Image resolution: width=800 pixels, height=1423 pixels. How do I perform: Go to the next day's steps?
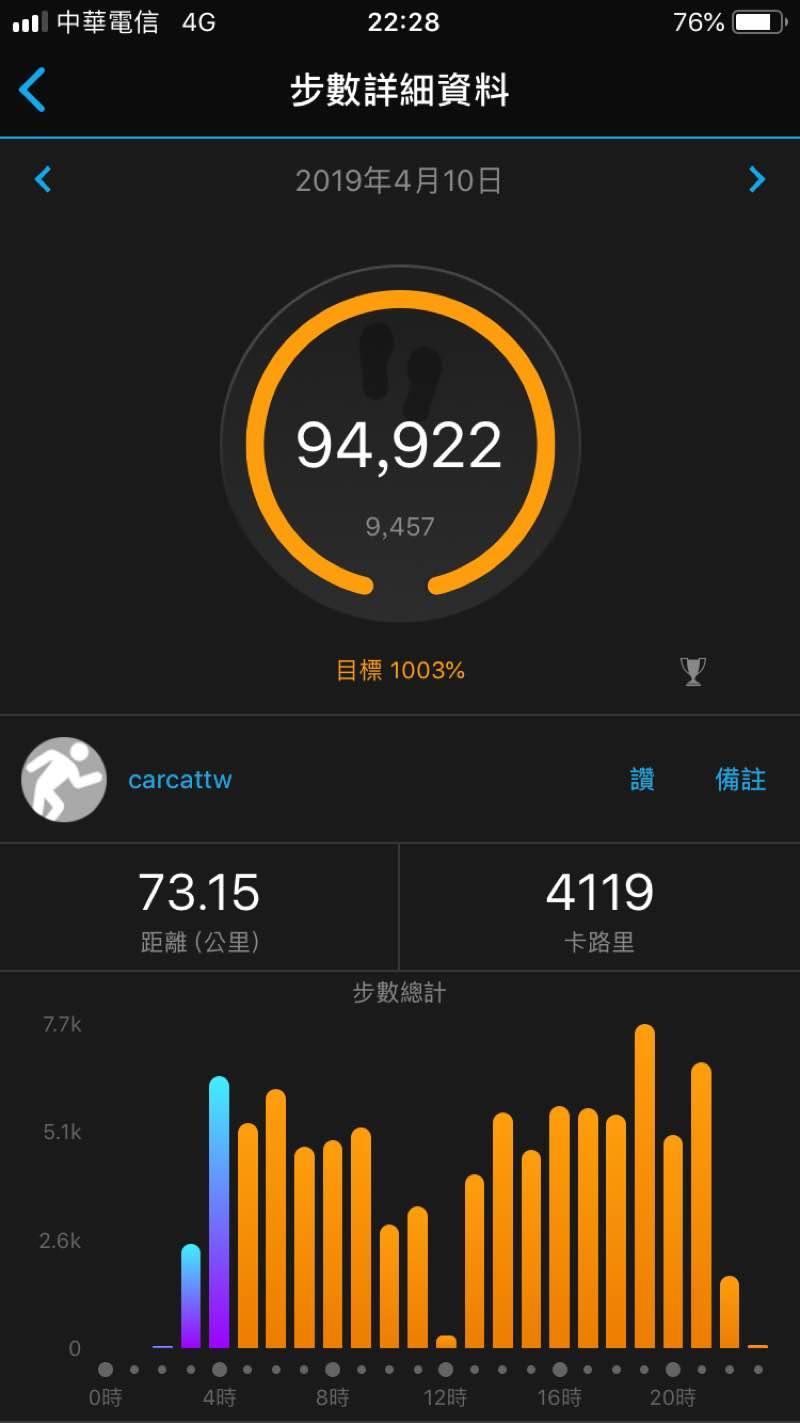pyautogui.click(x=757, y=180)
